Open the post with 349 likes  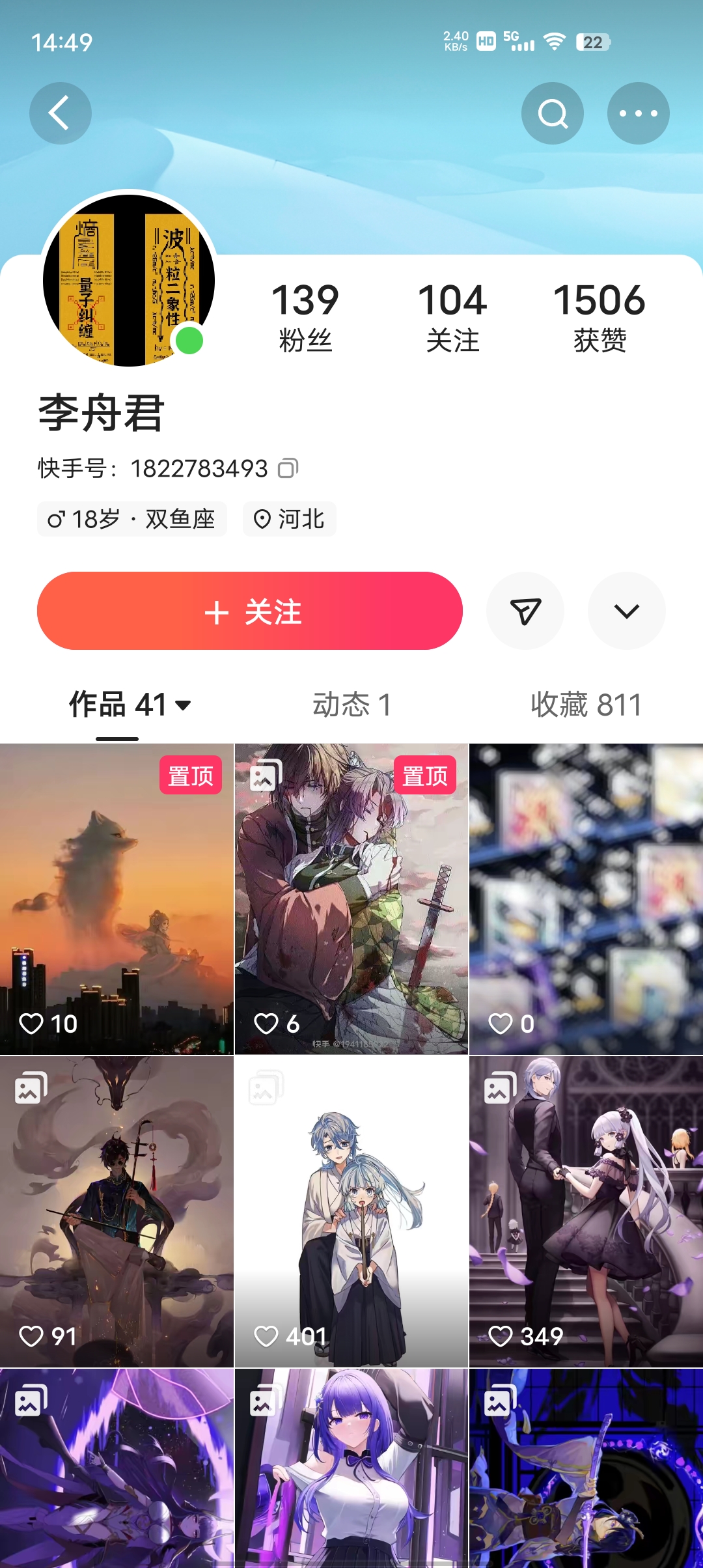point(586,1211)
